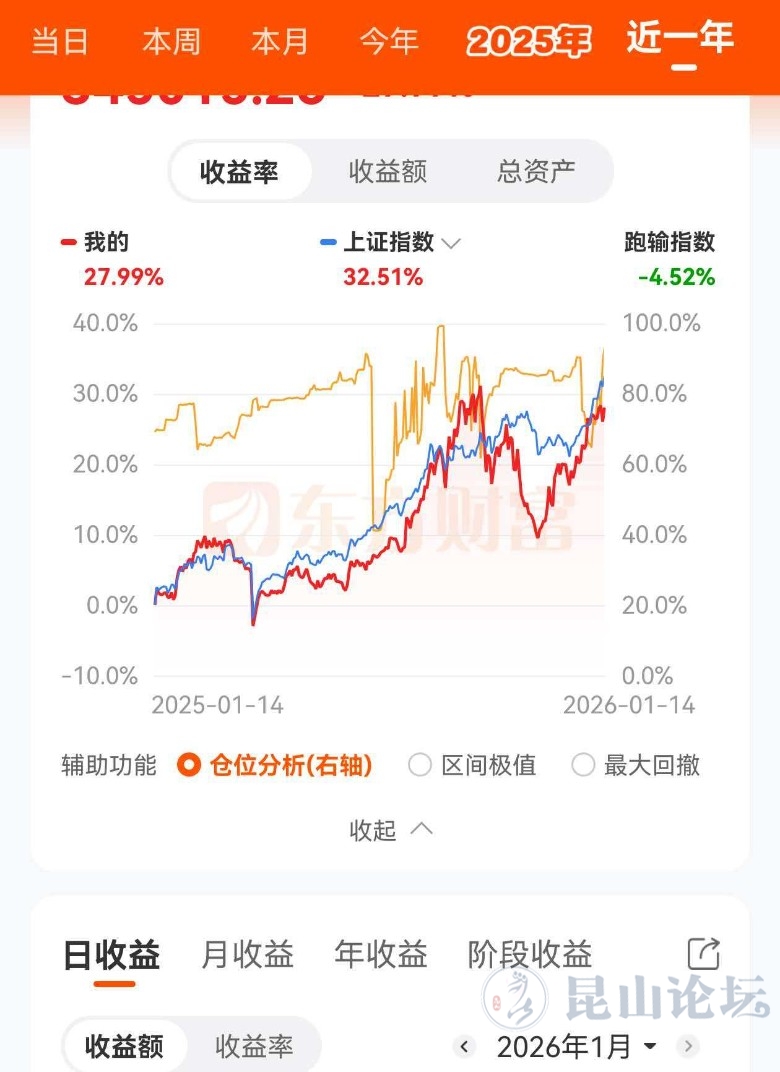Tap the 近一年 tab
The height and width of the screenshot is (1072, 780).
click(680, 40)
